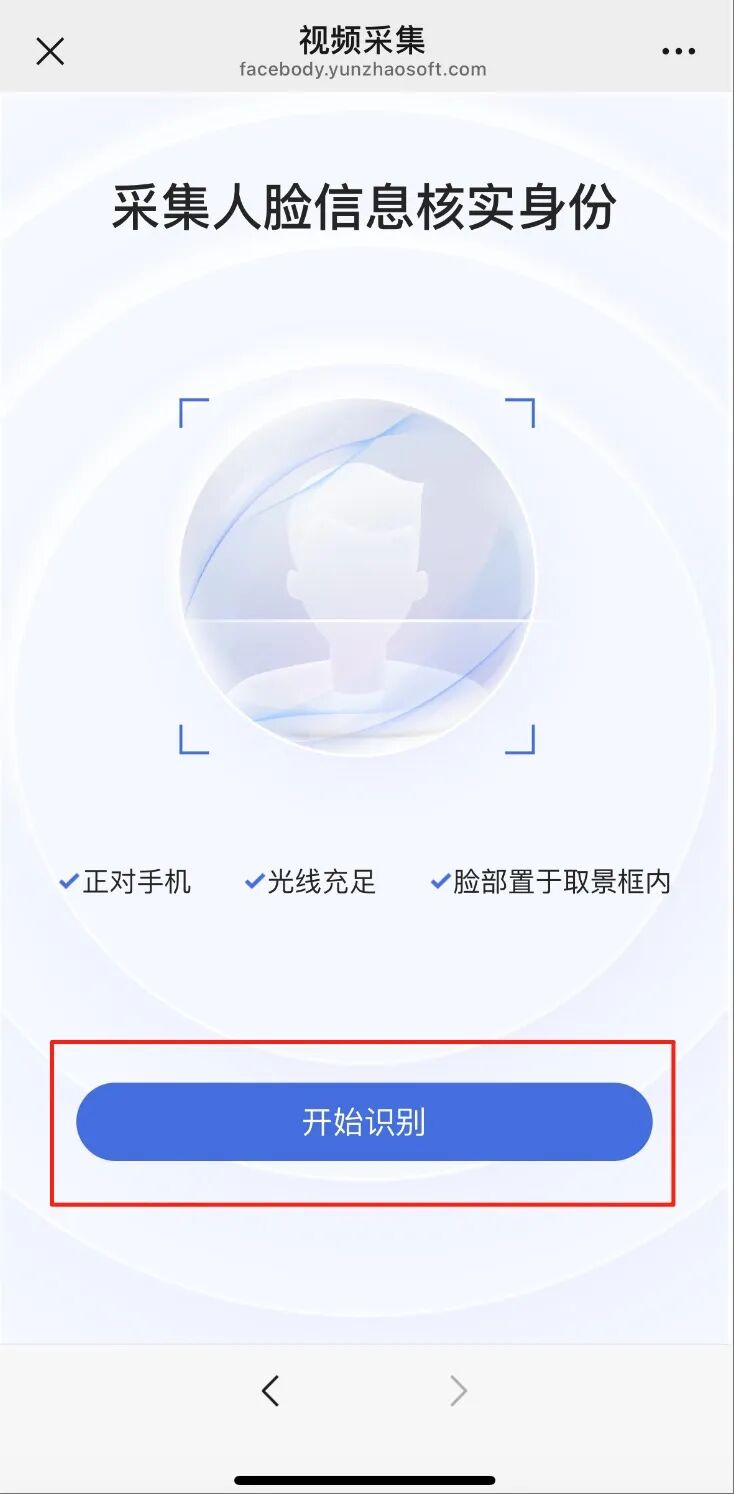Viewport: 734px width, 1494px height.
Task: Go back to the previous page
Action: (270, 1390)
